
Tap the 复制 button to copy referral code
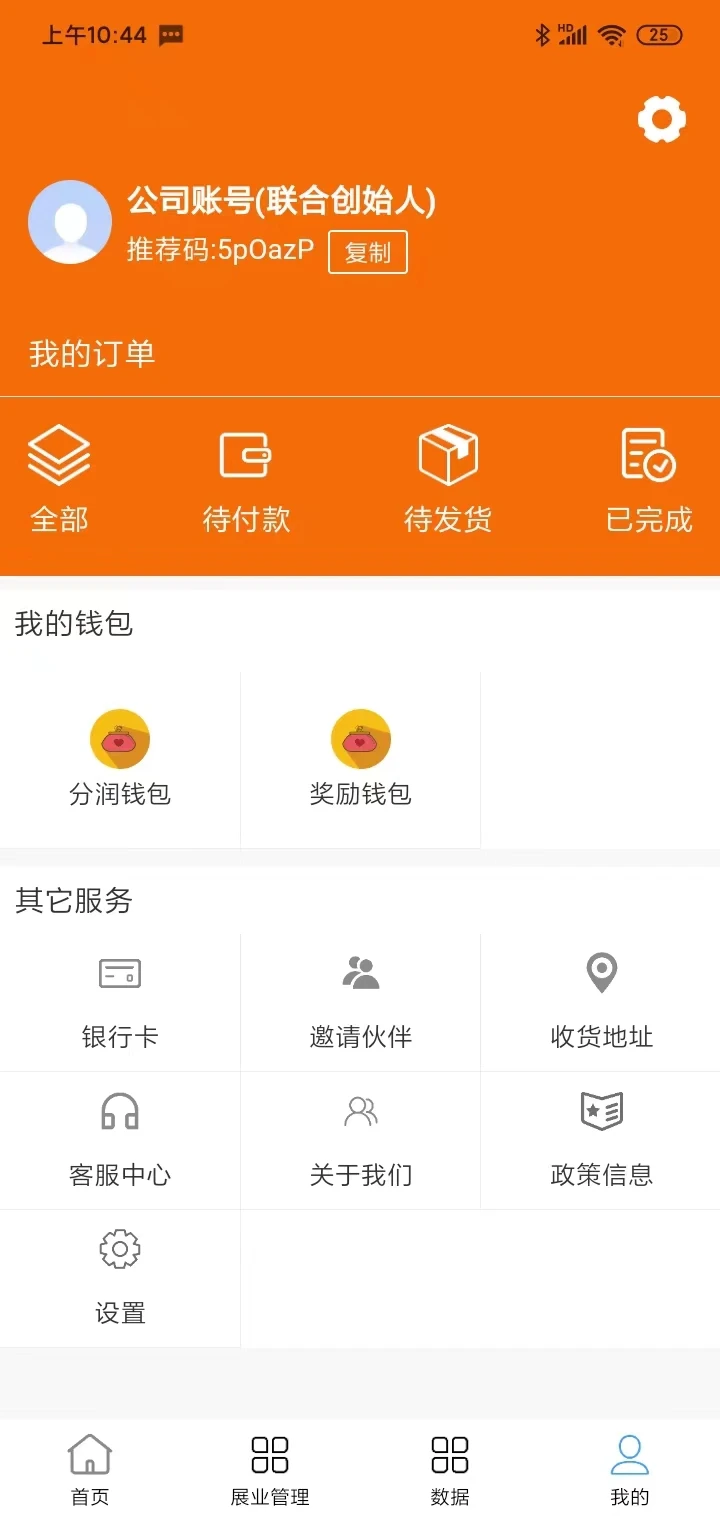pos(368,252)
